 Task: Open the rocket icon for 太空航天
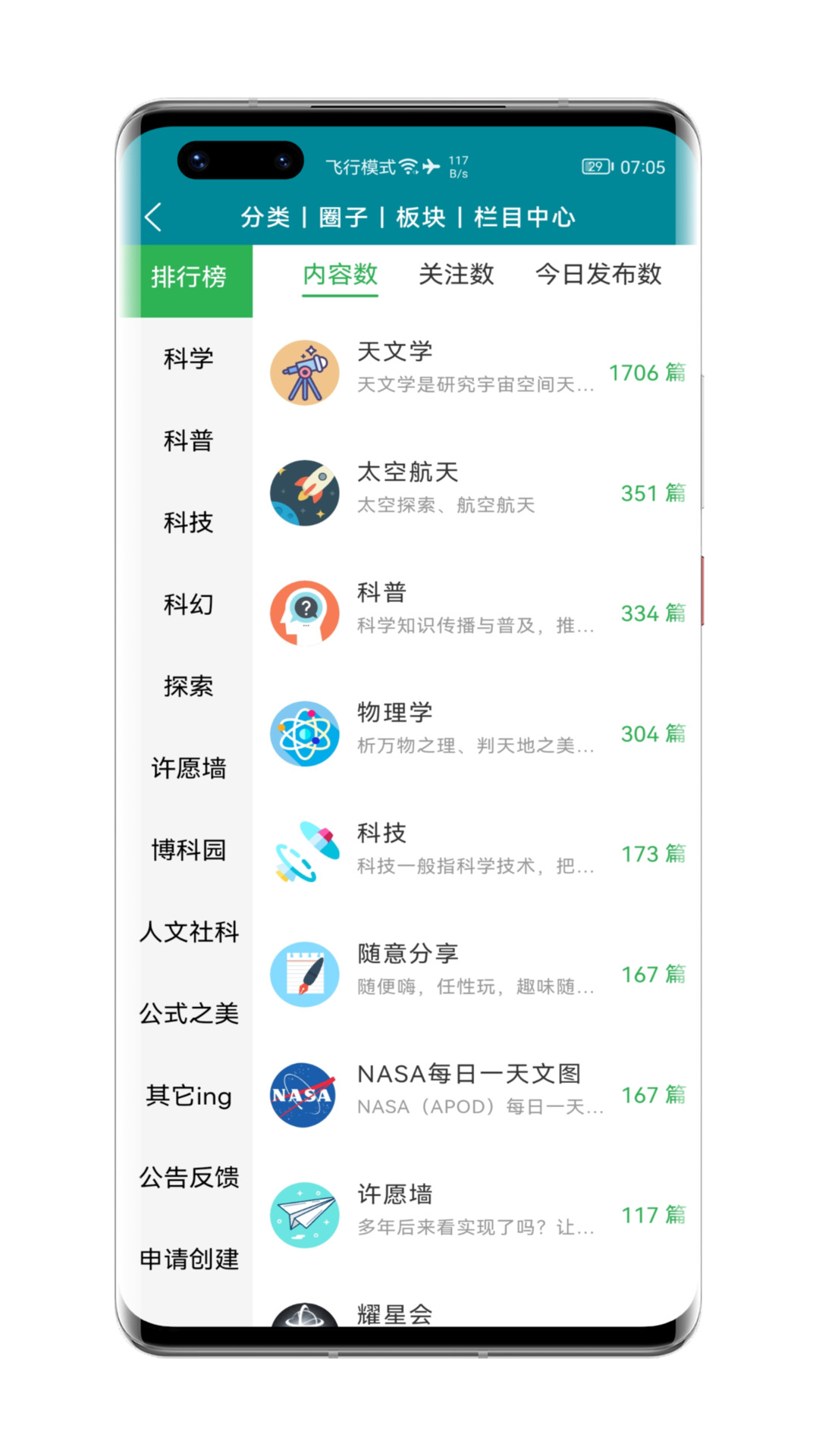pyautogui.click(x=305, y=493)
